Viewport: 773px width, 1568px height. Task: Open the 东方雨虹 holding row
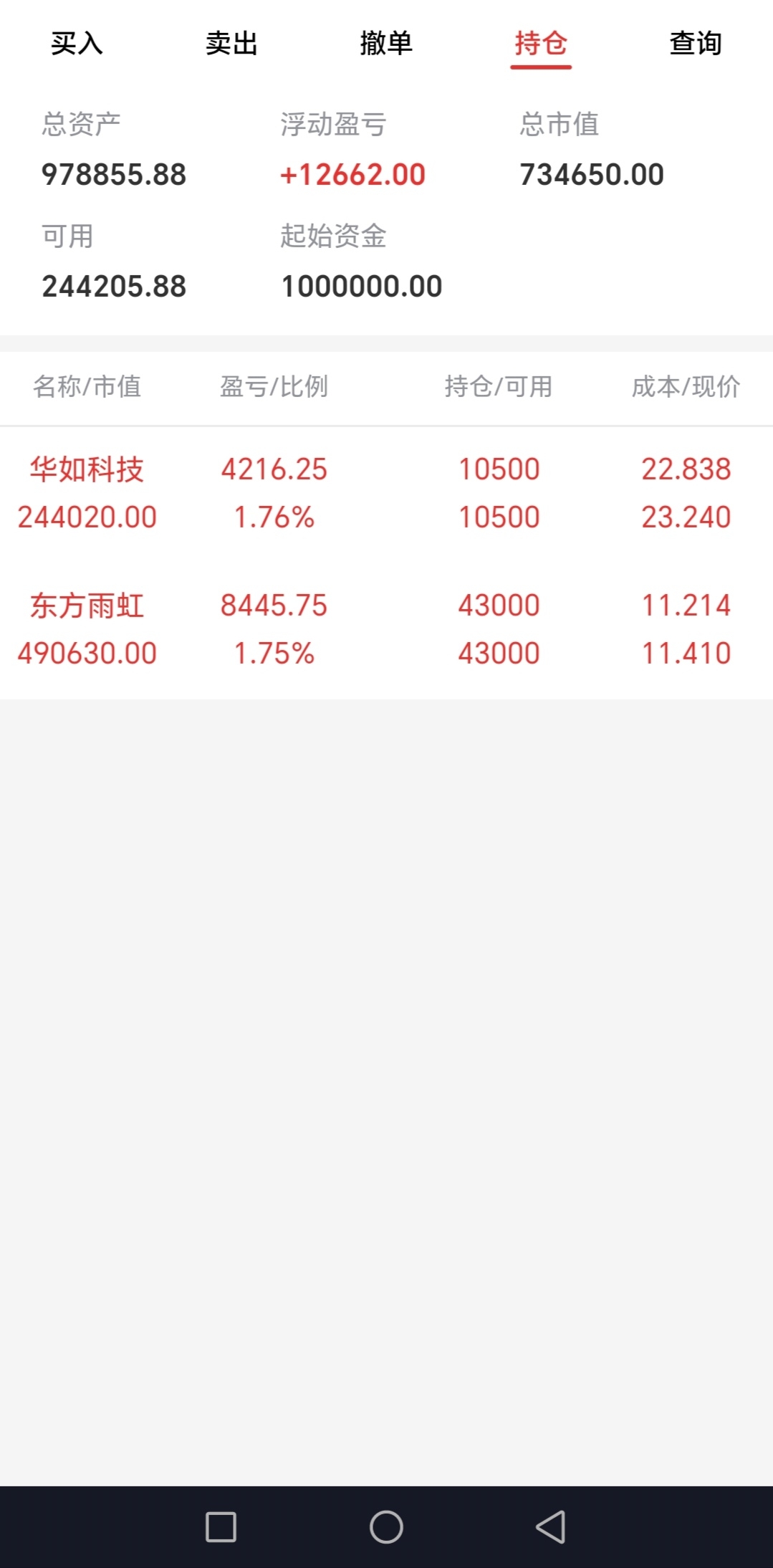[x=386, y=629]
